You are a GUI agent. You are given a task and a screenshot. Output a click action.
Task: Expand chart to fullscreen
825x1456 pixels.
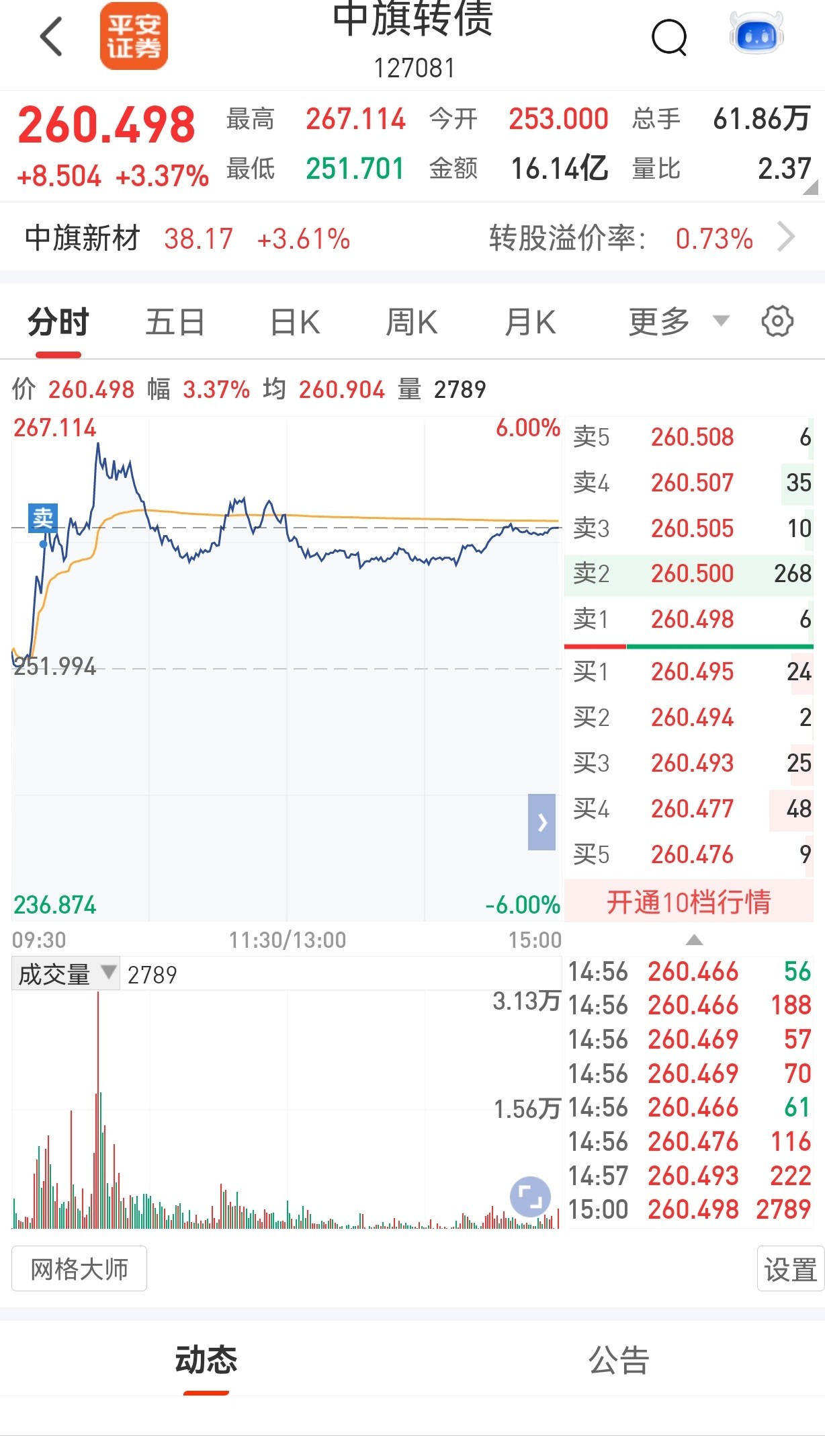click(x=530, y=1197)
